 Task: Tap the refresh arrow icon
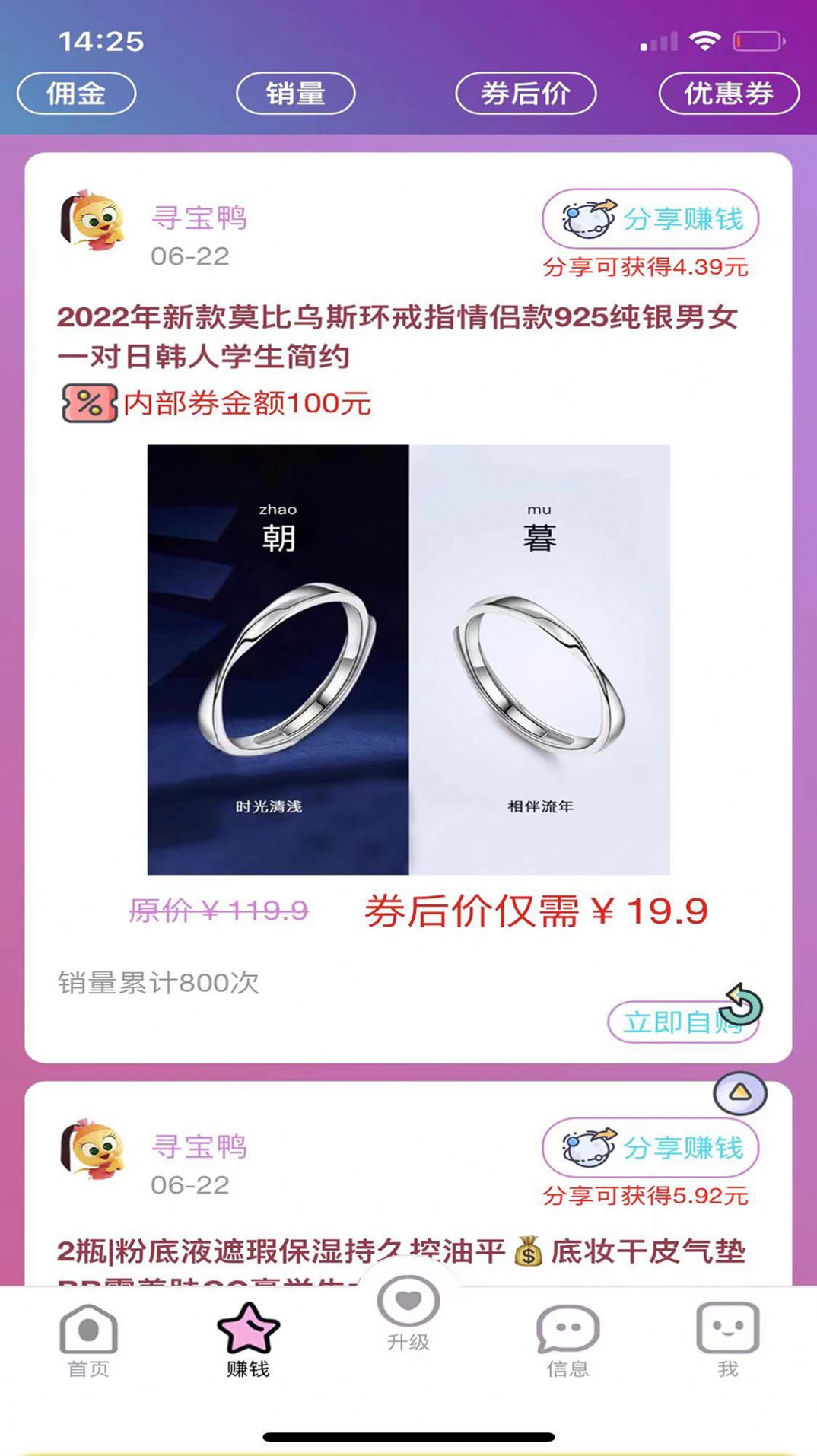(x=741, y=1005)
